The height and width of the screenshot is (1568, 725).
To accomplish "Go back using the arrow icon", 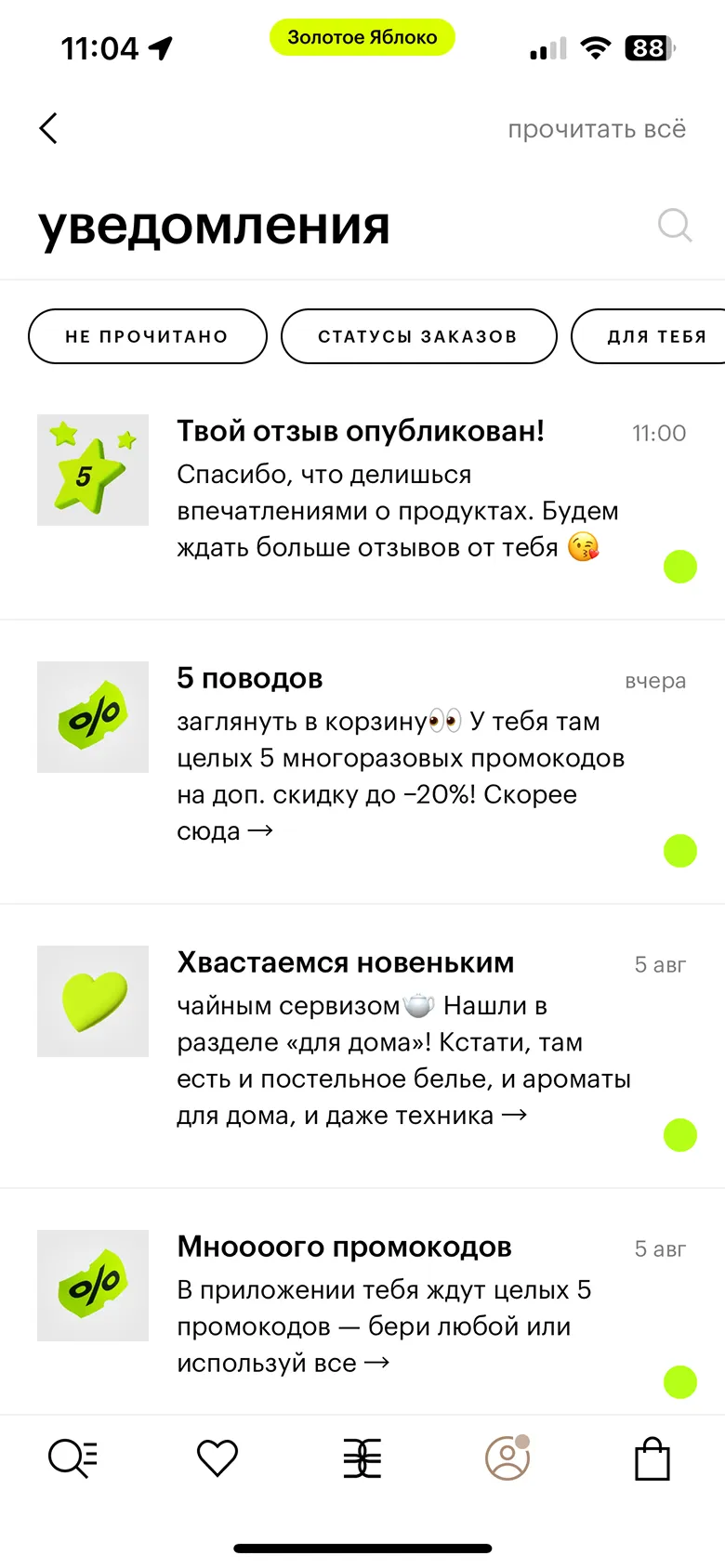I will [49, 128].
